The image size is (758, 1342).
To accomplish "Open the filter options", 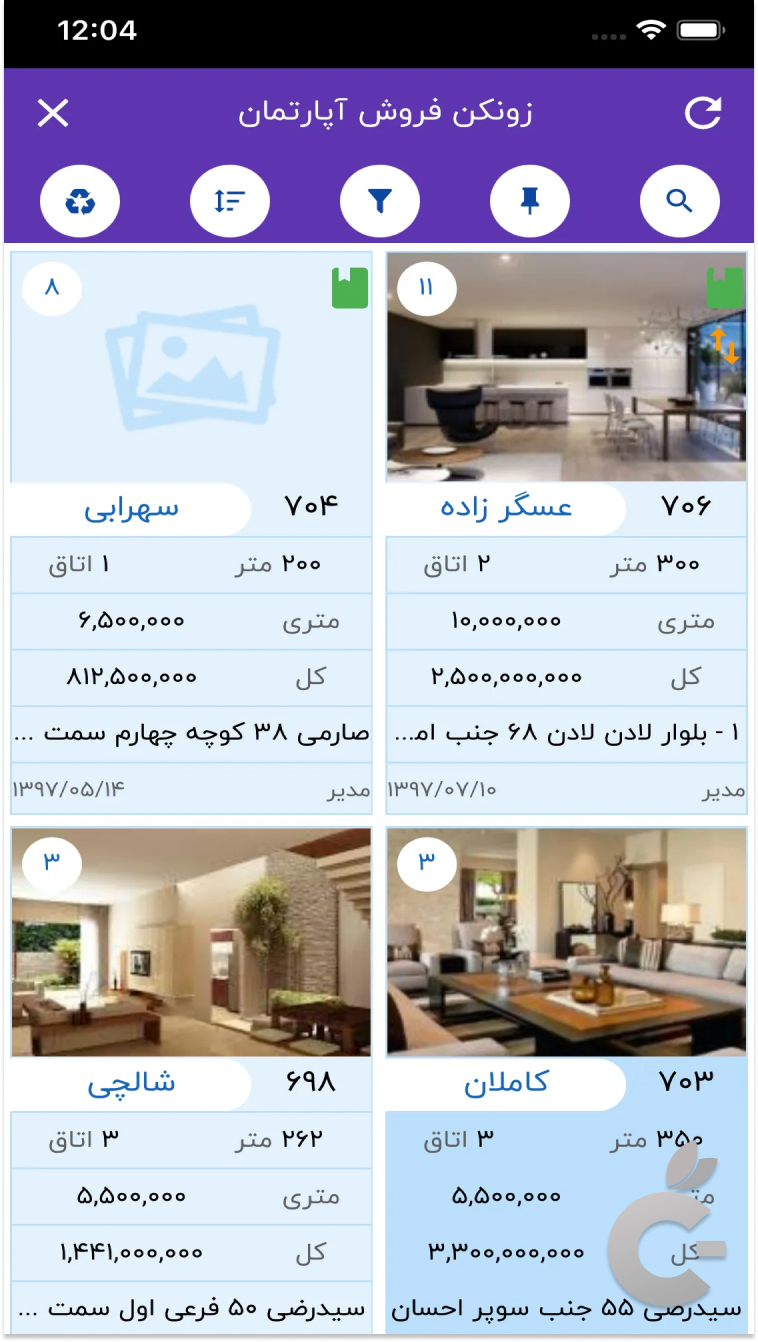I will pos(379,201).
